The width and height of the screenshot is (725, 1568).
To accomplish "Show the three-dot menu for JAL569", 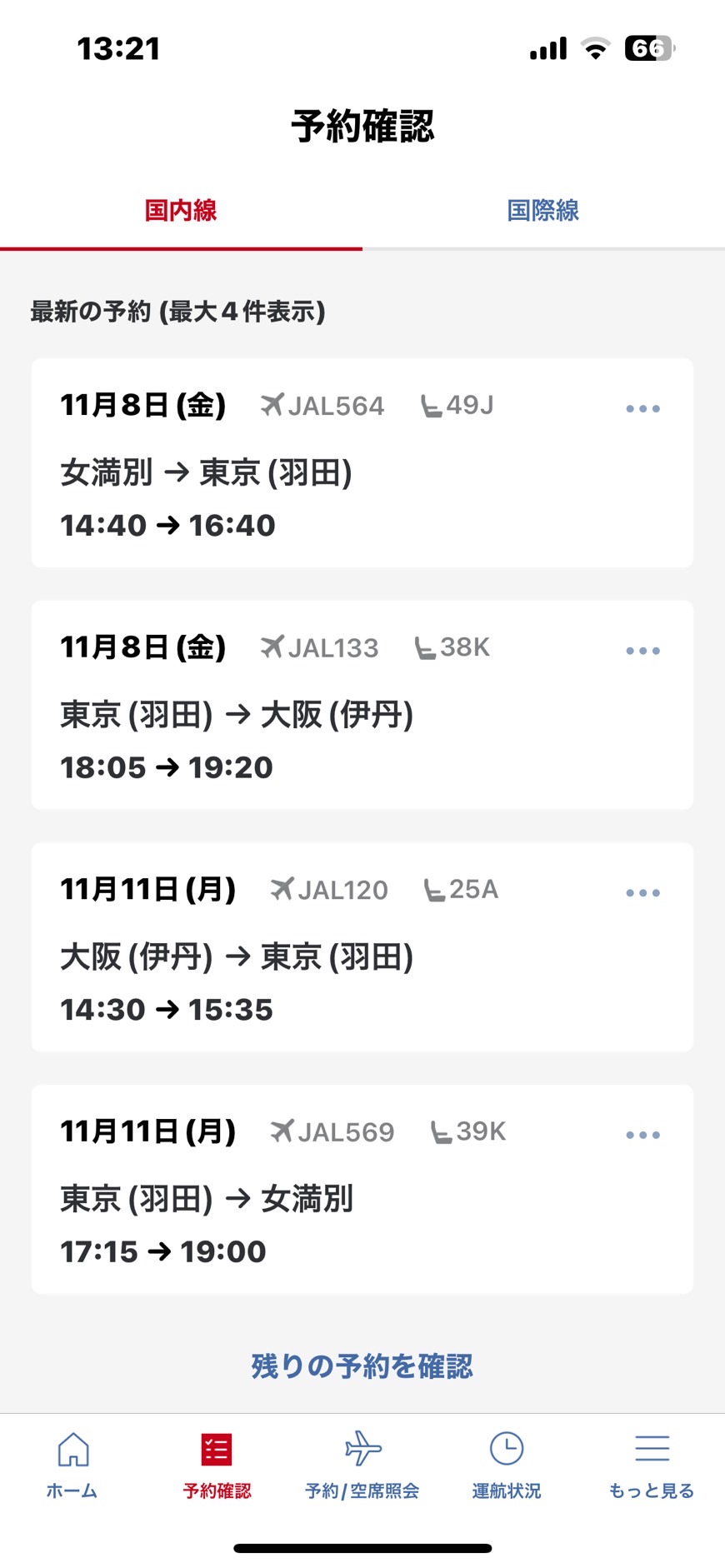I will (x=642, y=1135).
